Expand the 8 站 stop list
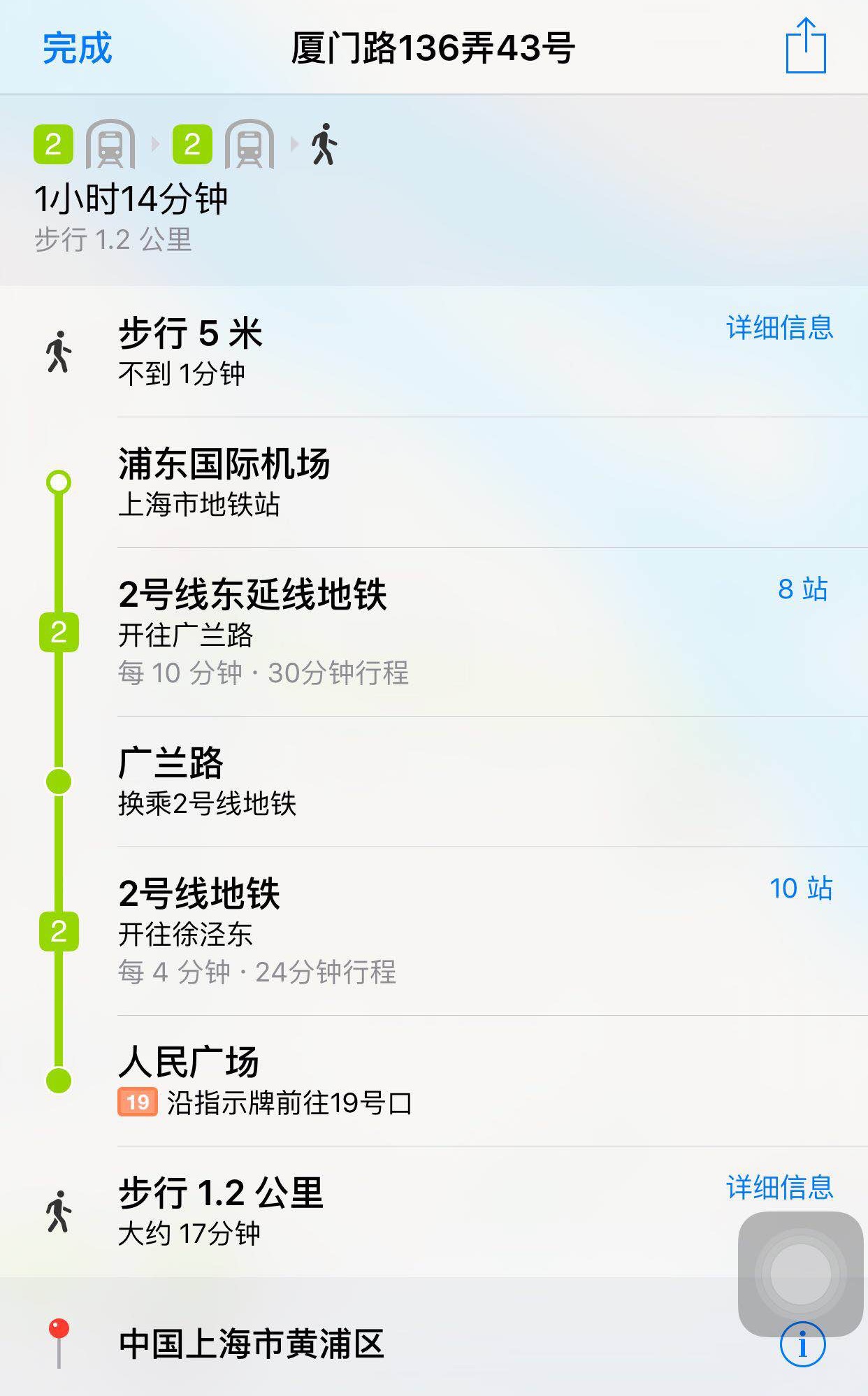 (x=802, y=589)
